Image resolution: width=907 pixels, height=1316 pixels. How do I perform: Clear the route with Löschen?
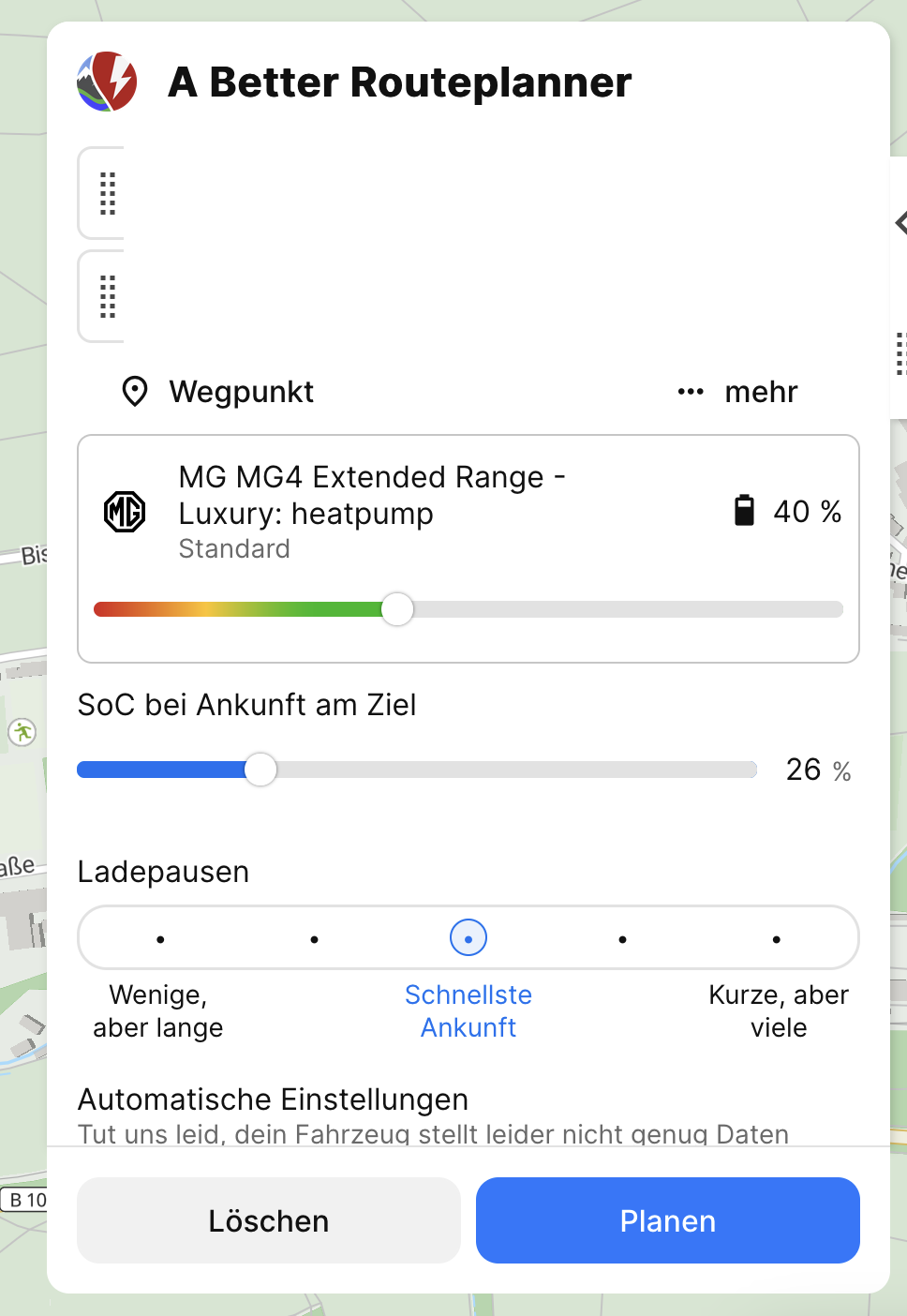click(269, 1220)
